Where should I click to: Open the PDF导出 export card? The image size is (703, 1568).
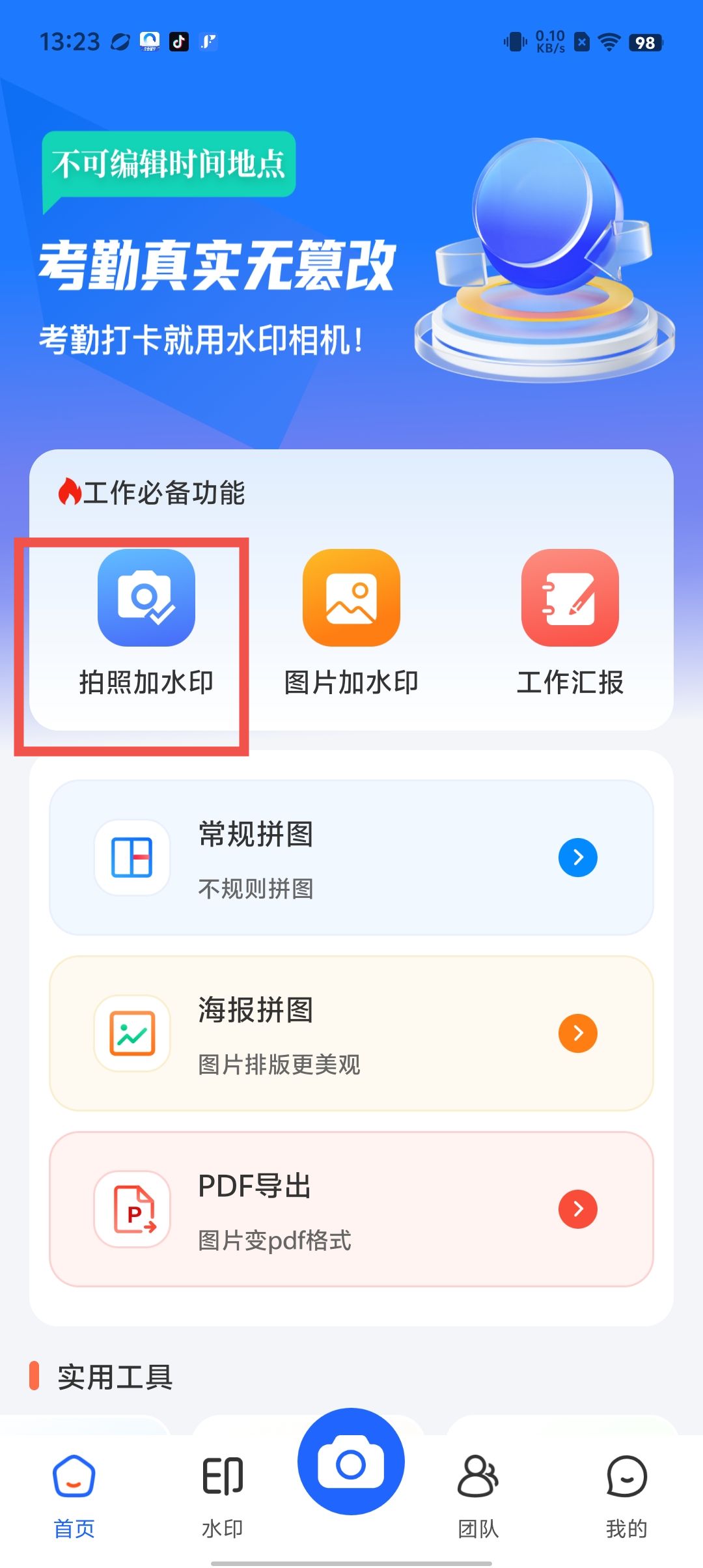coord(351,1209)
